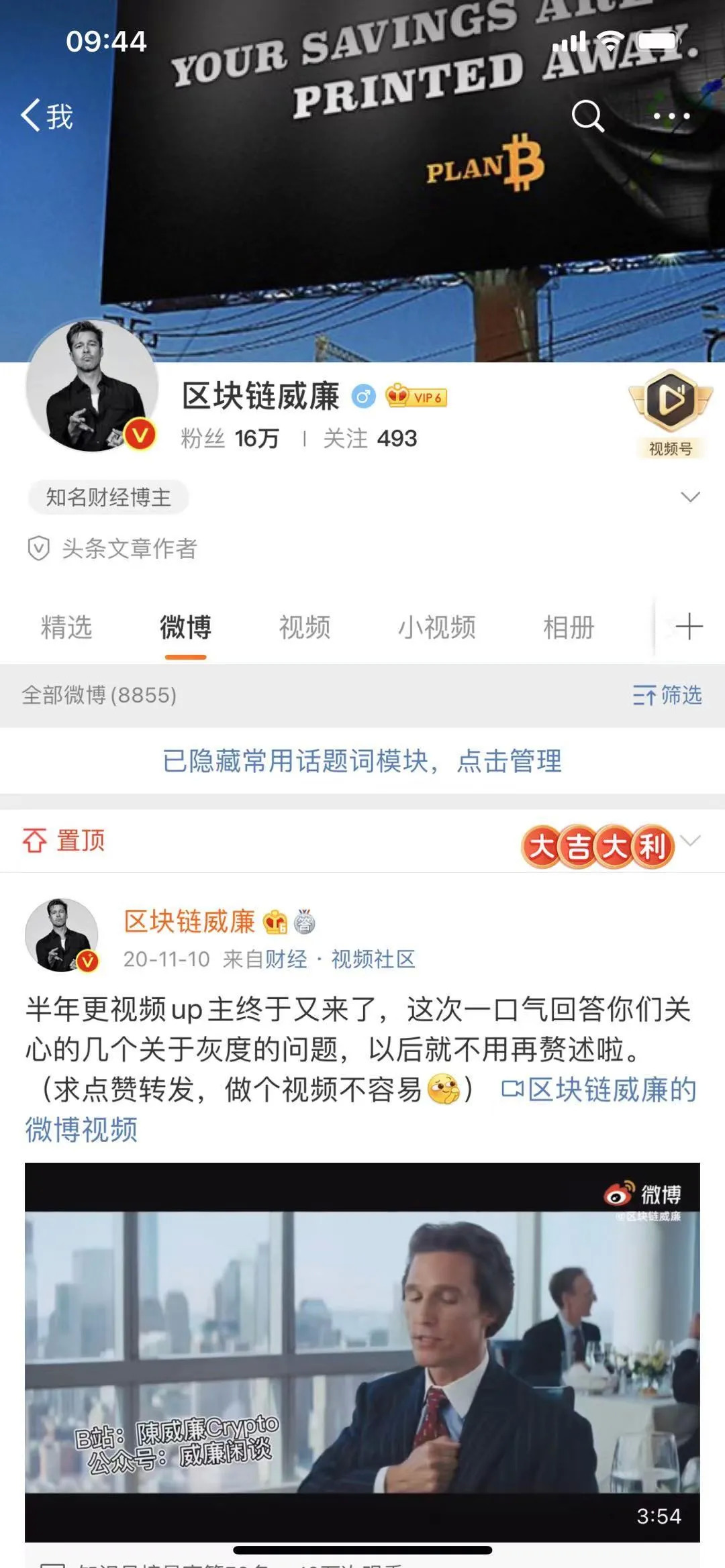Switch to the 视频 tab
This screenshot has width=725, height=1568.
305,627
